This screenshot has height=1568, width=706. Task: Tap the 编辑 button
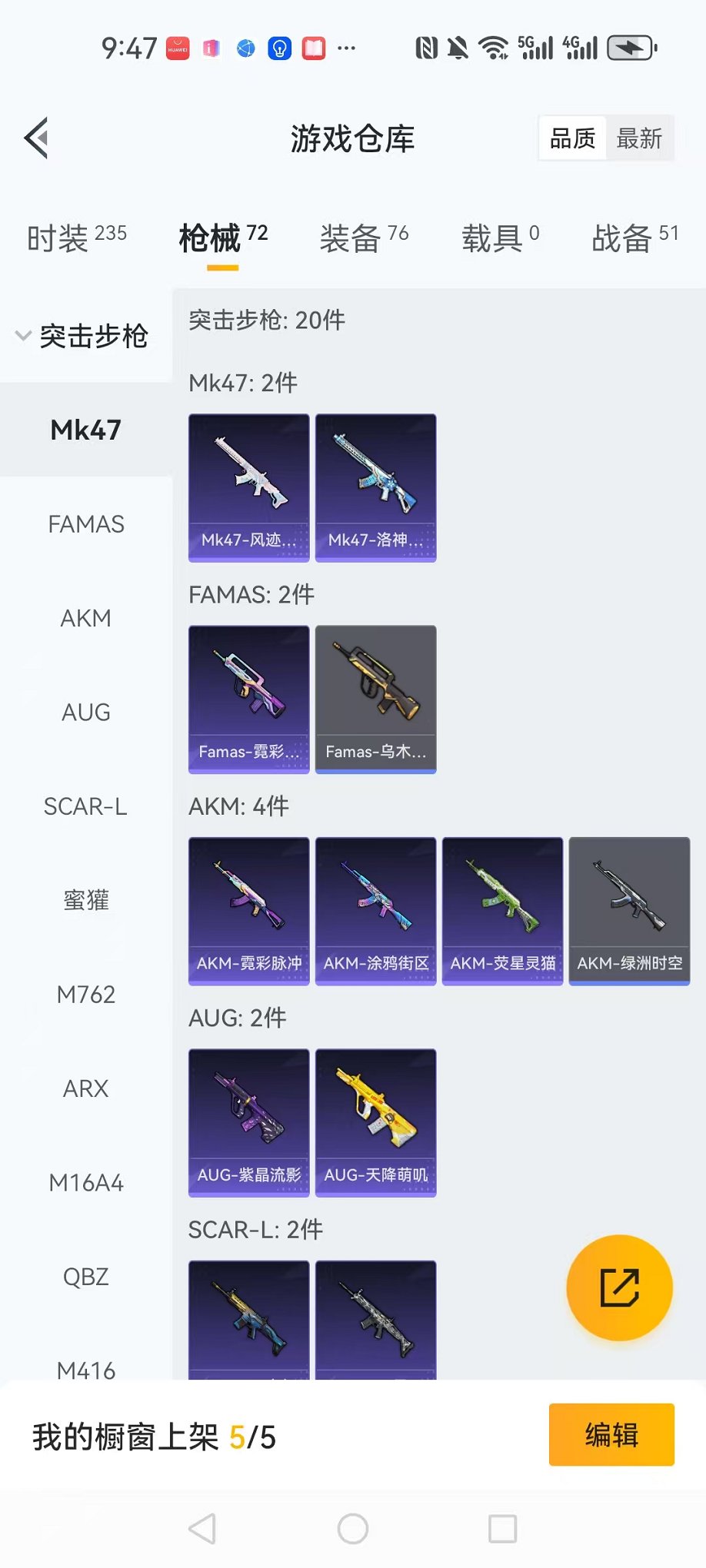(611, 1435)
